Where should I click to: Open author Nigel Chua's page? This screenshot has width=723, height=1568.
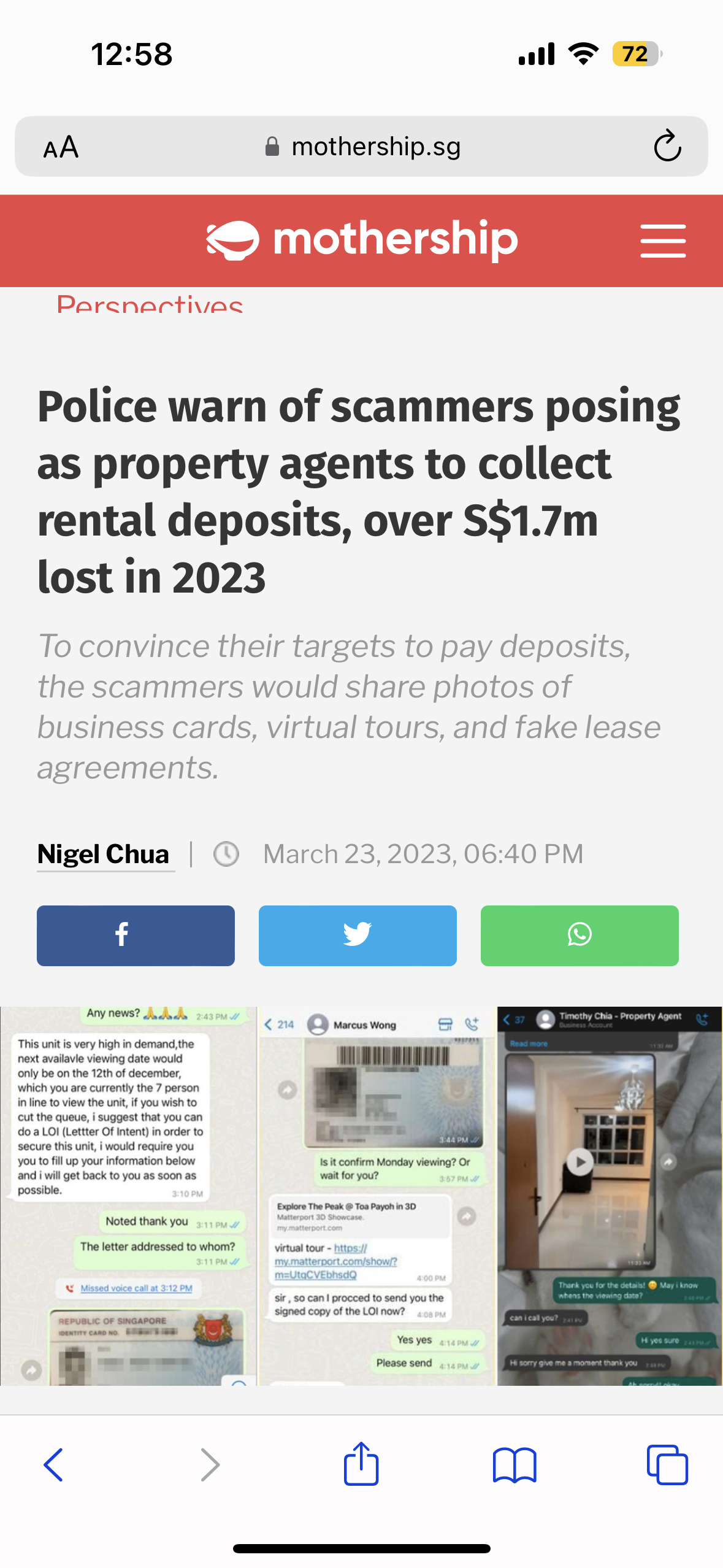coord(103,854)
